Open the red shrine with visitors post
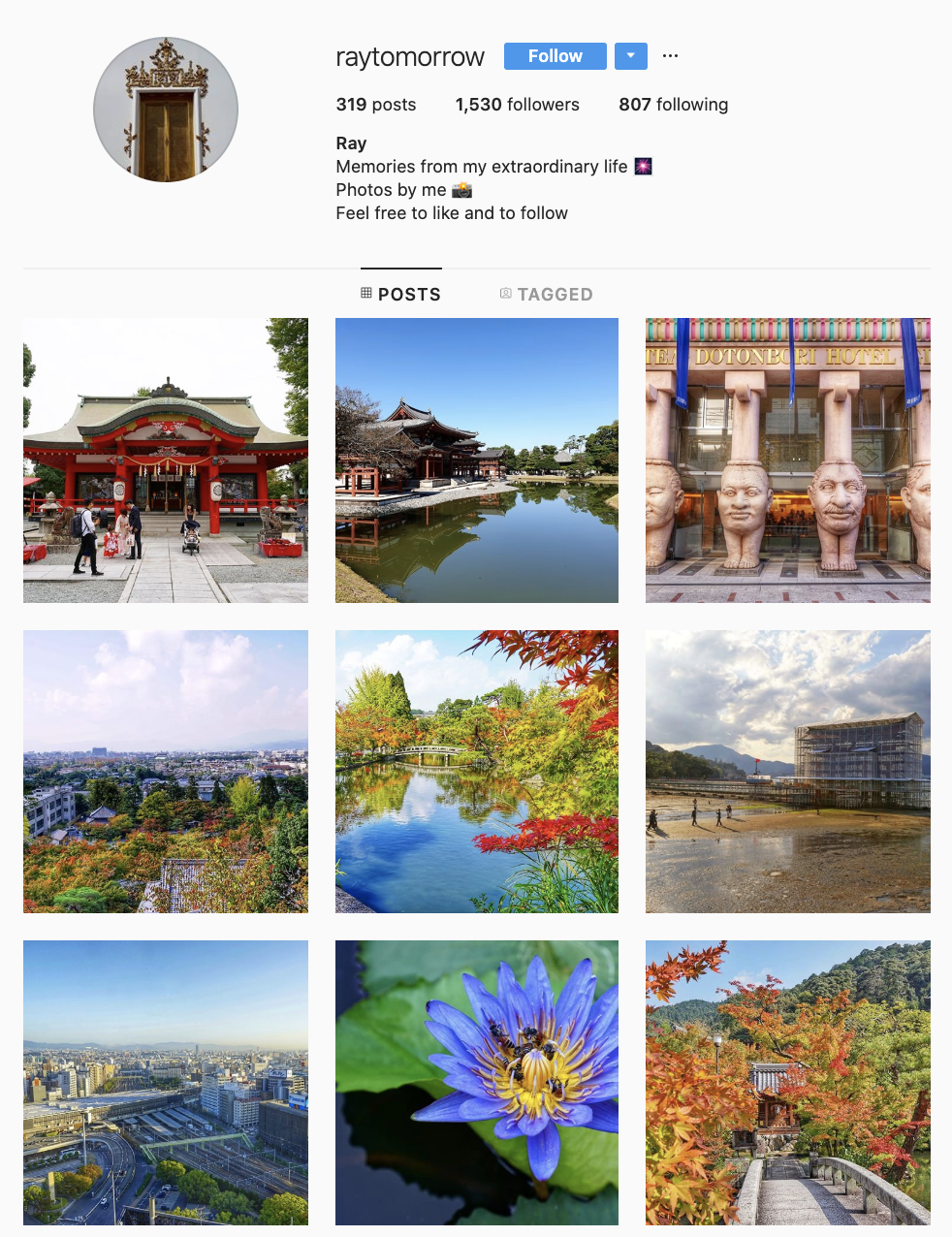The width and height of the screenshot is (952, 1237). (x=166, y=460)
